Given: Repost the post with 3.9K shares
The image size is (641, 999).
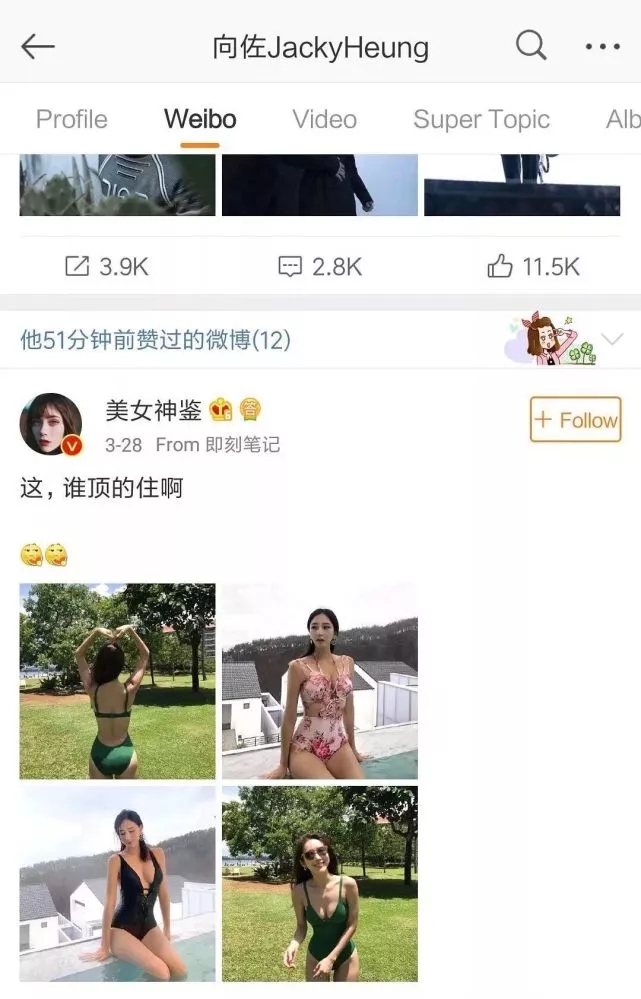Looking at the screenshot, I should pos(106,266).
